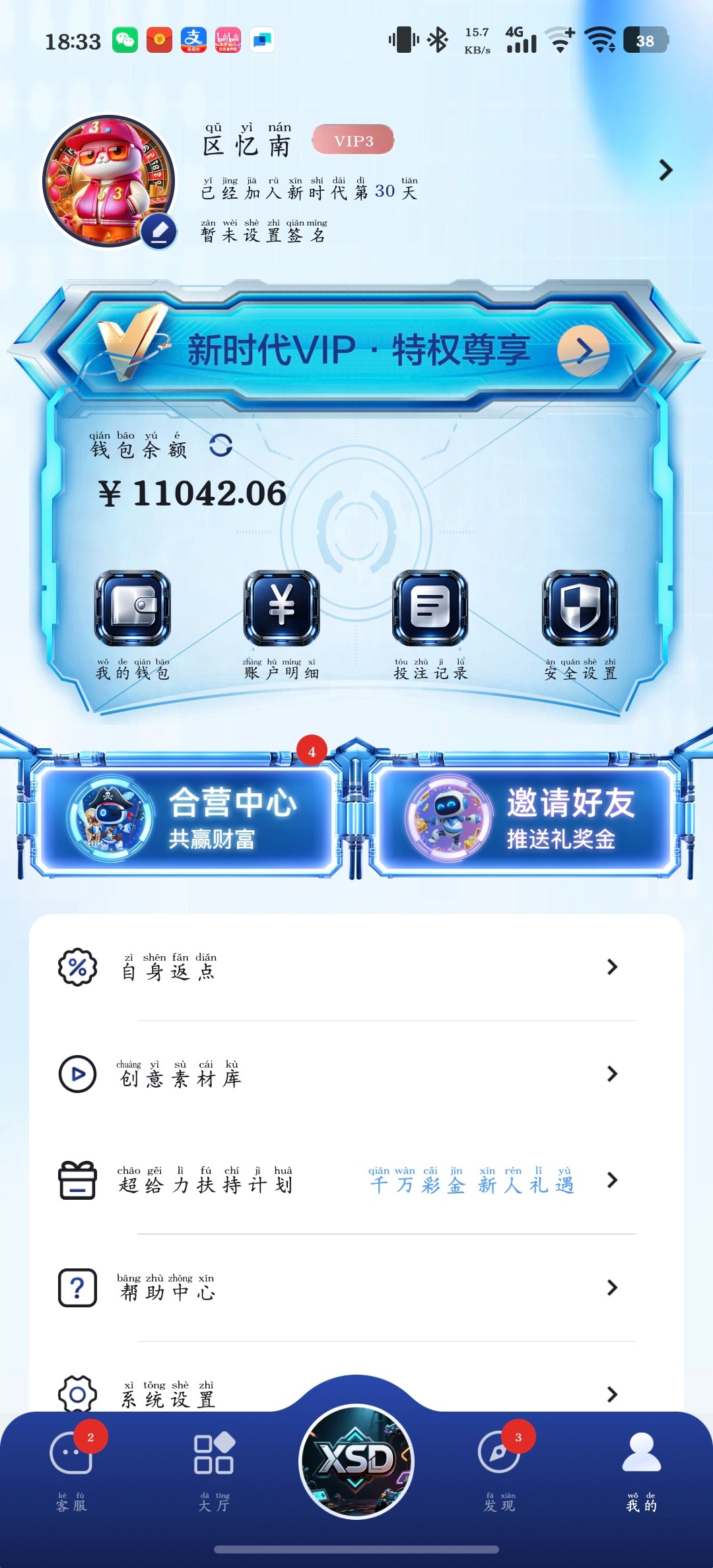Open the 千万彩金 新人礼遇 link
Image resolution: width=713 pixels, height=1568 pixels.
[x=471, y=1183]
